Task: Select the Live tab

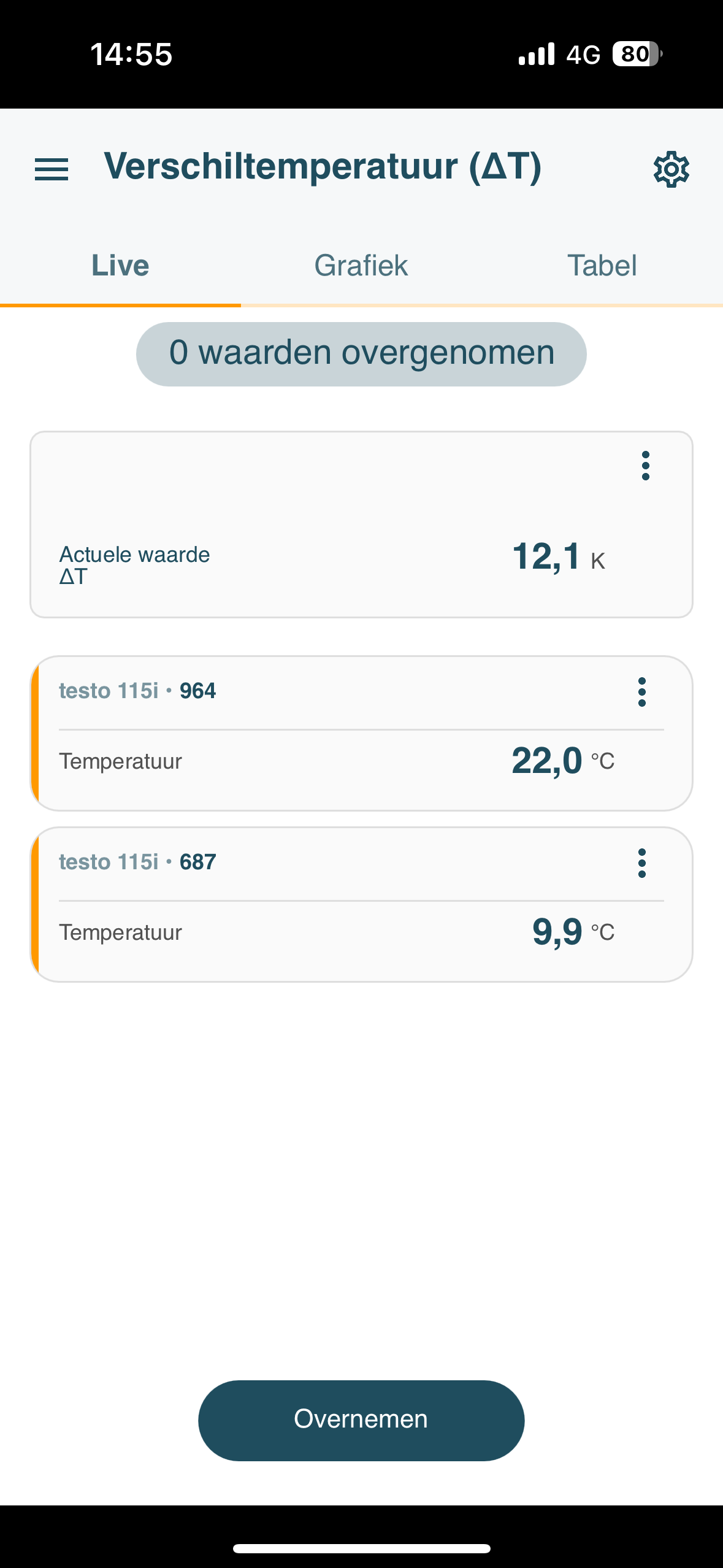Action: click(x=120, y=266)
